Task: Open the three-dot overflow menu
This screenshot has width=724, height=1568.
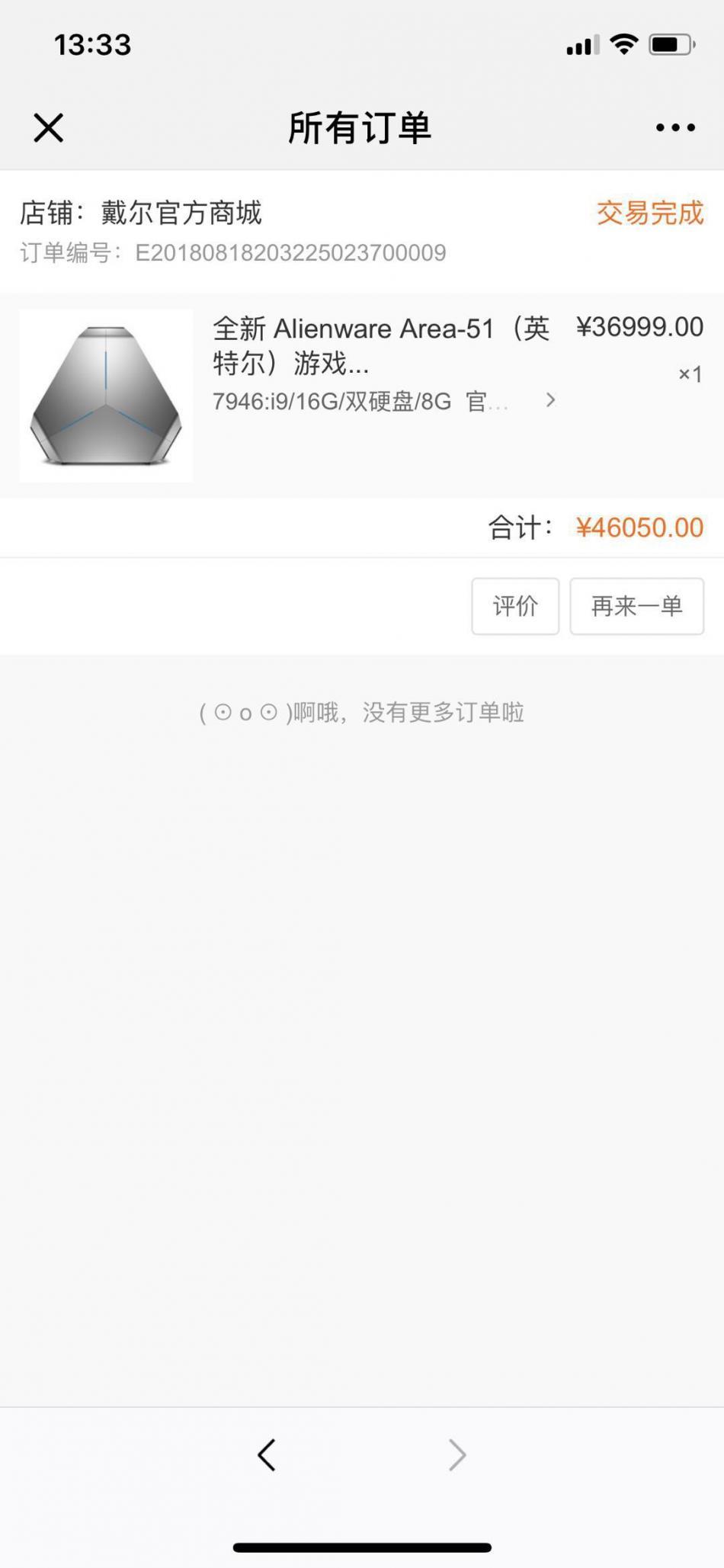Action: click(x=675, y=128)
